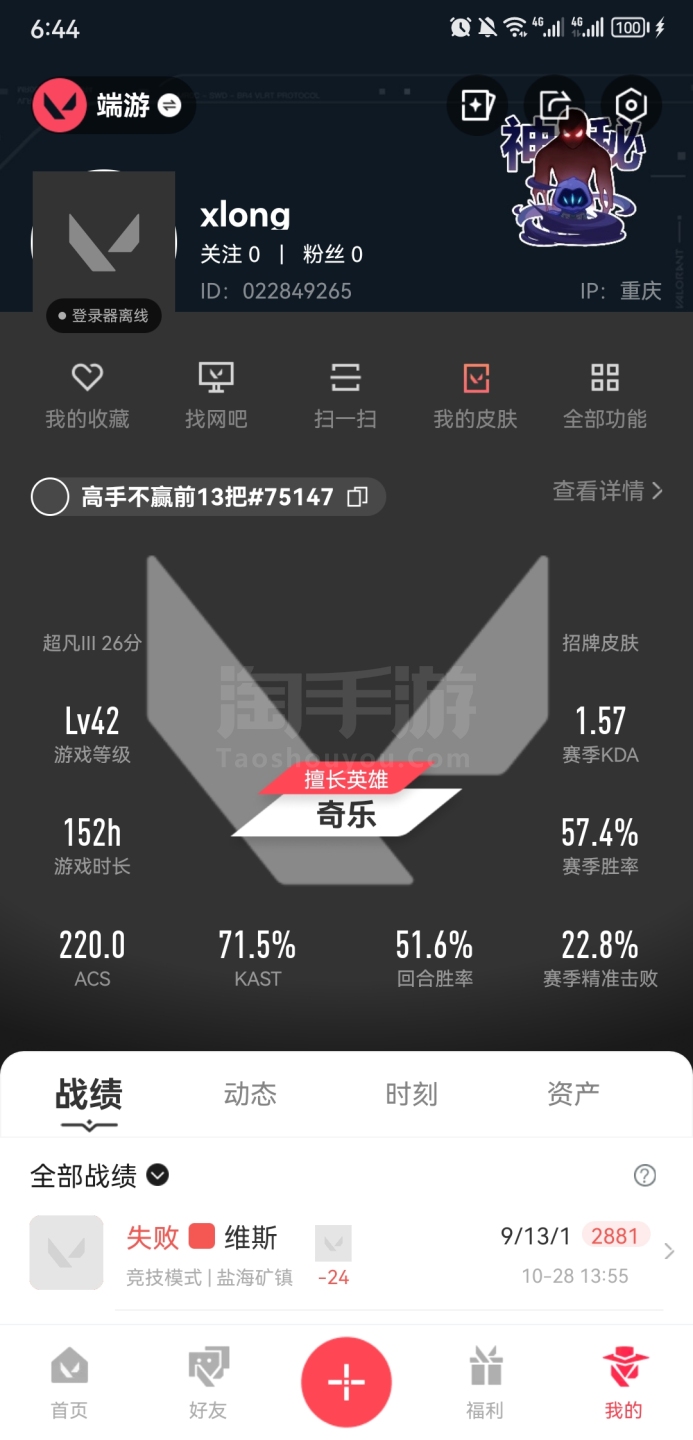693x1440 pixels.
Task: Share this profile page
Action: (553, 105)
